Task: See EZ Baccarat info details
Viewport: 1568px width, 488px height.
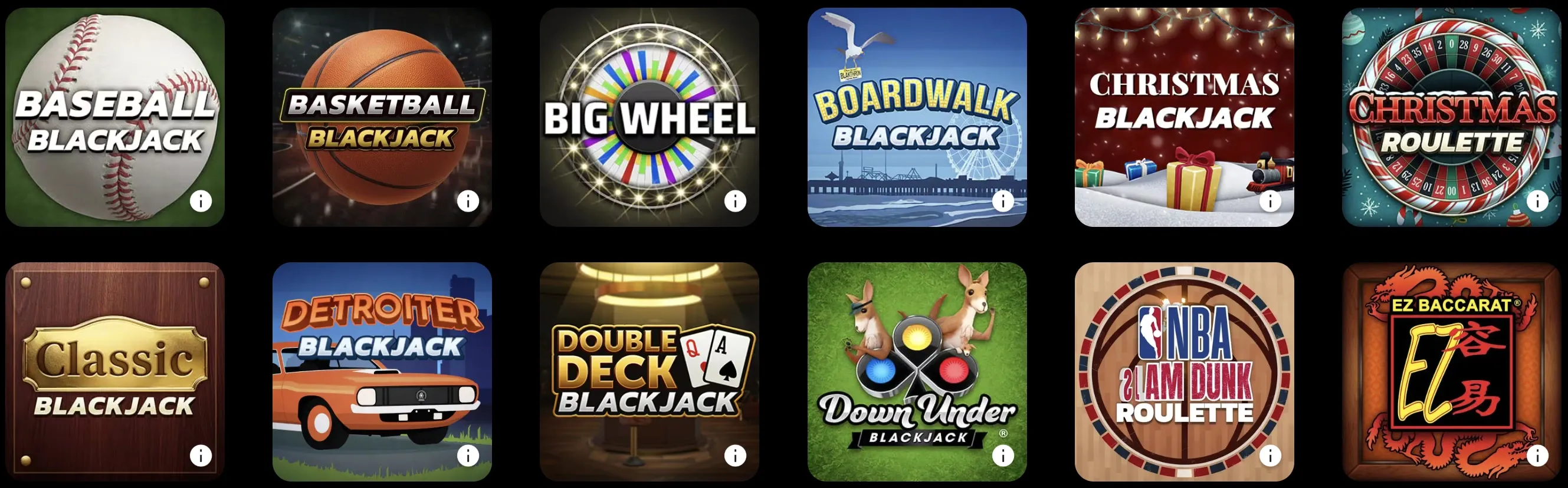Action: [x=1537, y=455]
